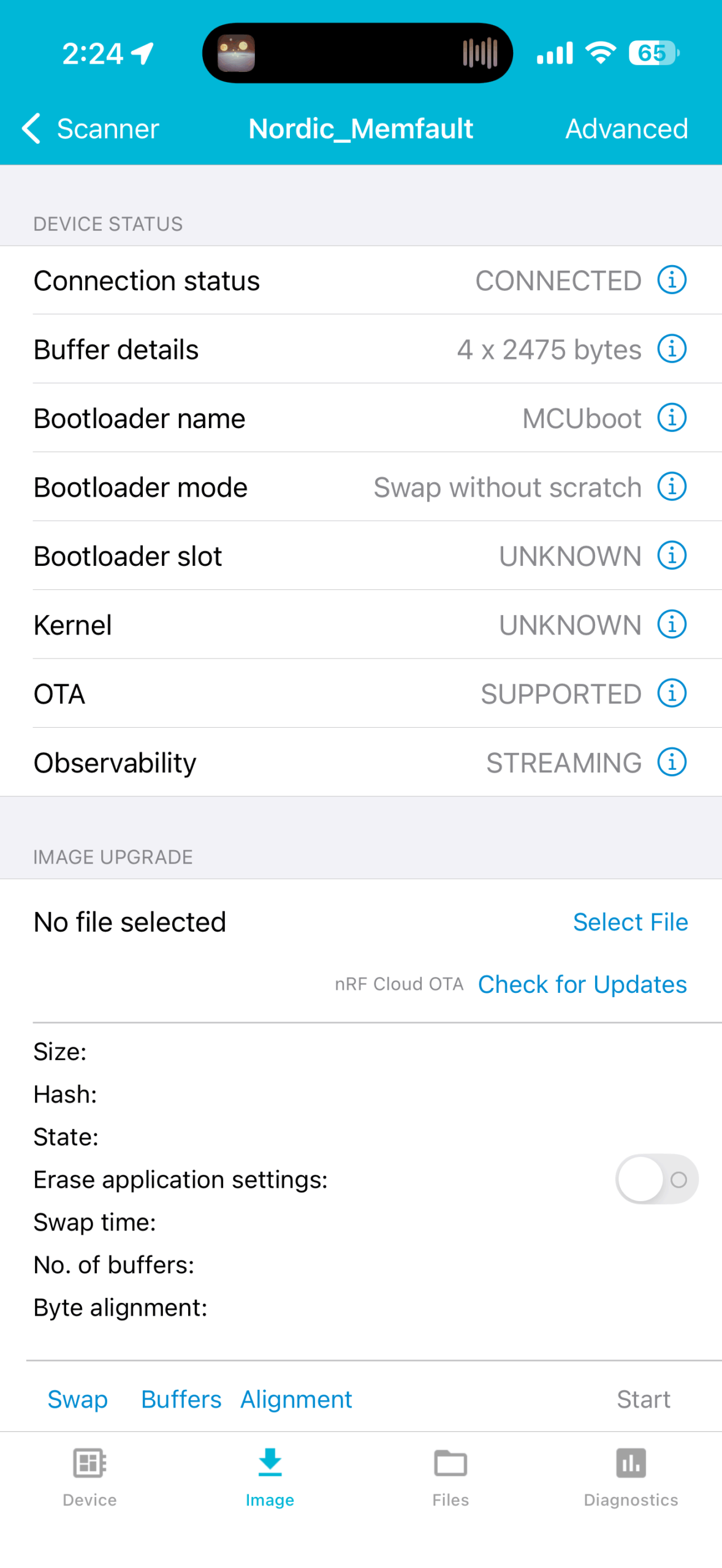Check for Updates via nRF Cloud OTA
Image resolution: width=722 pixels, height=1568 pixels.
[x=582, y=984]
